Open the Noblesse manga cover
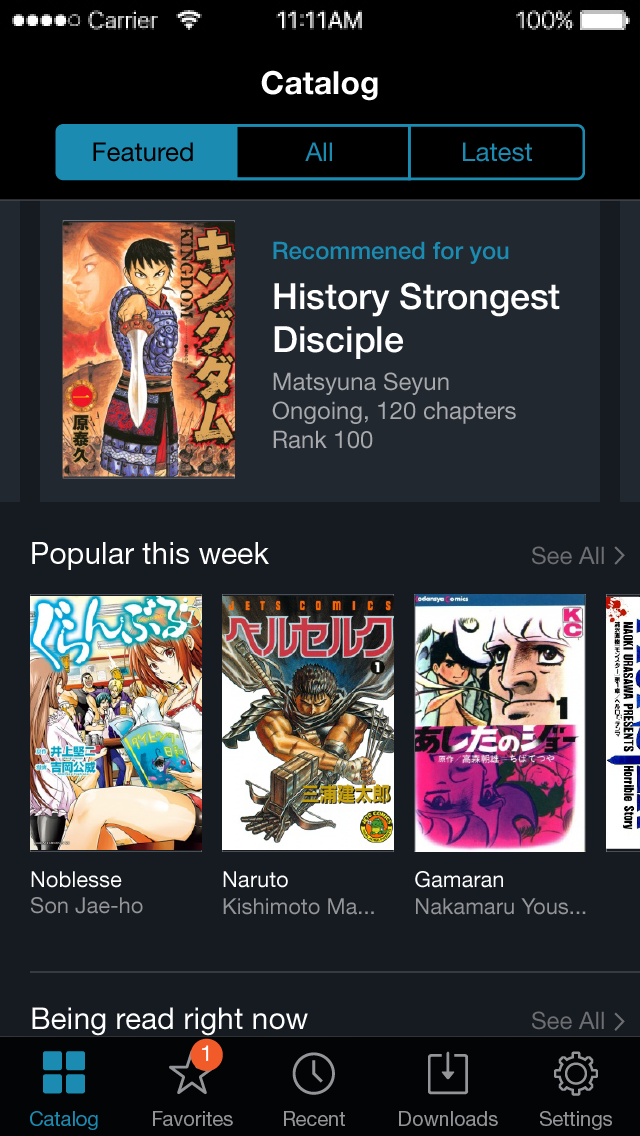This screenshot has width=640, height=1136. tap(116, 723)
